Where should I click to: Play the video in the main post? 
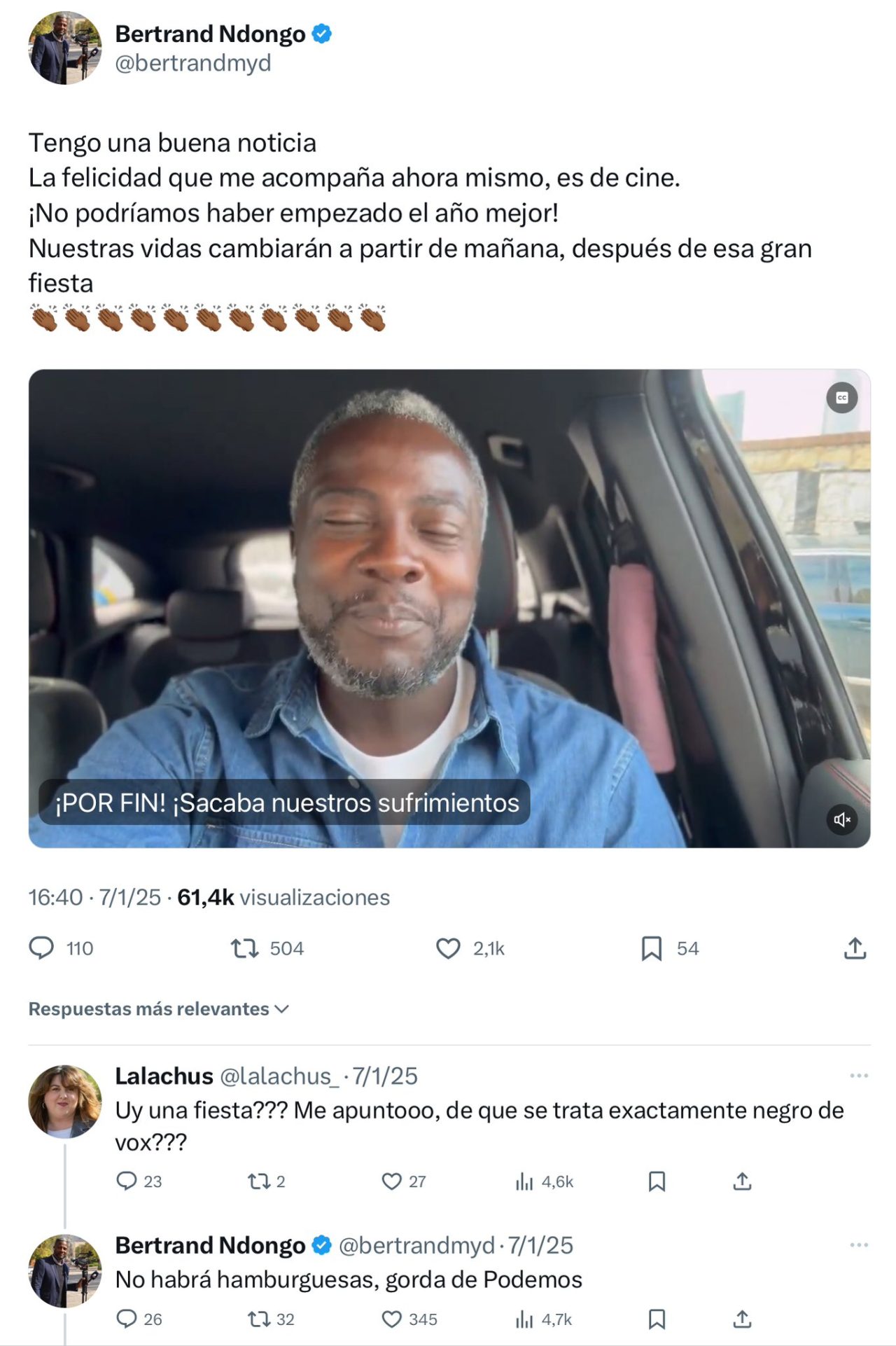pyautogui.click(x=449, y=608)
